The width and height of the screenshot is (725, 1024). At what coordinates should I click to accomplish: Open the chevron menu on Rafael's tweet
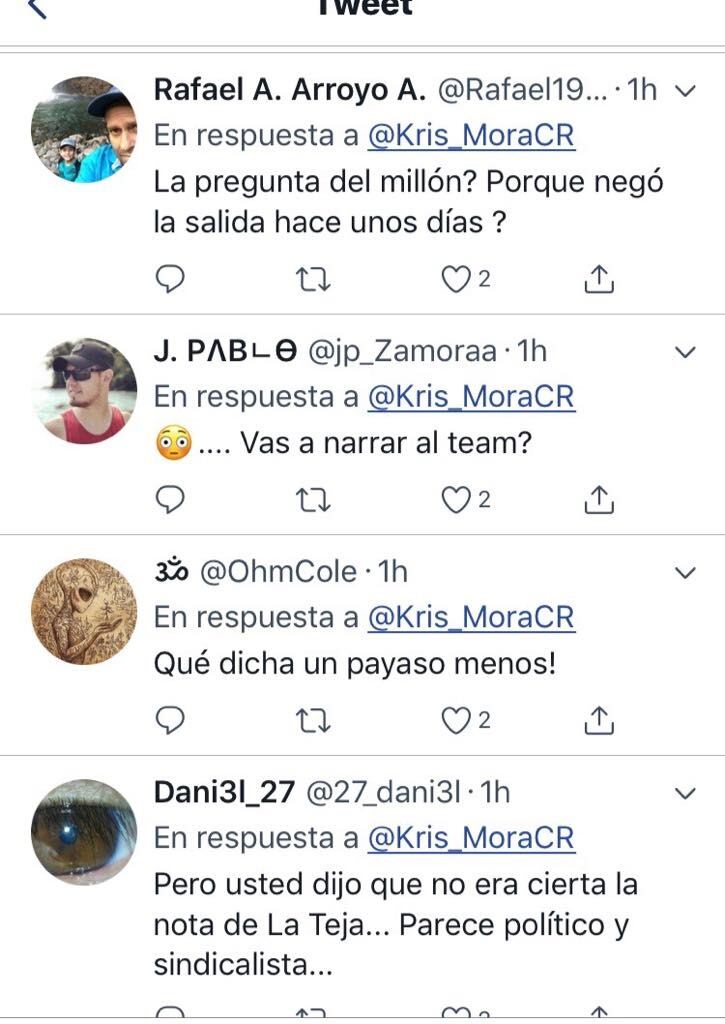tap(685, 91)
